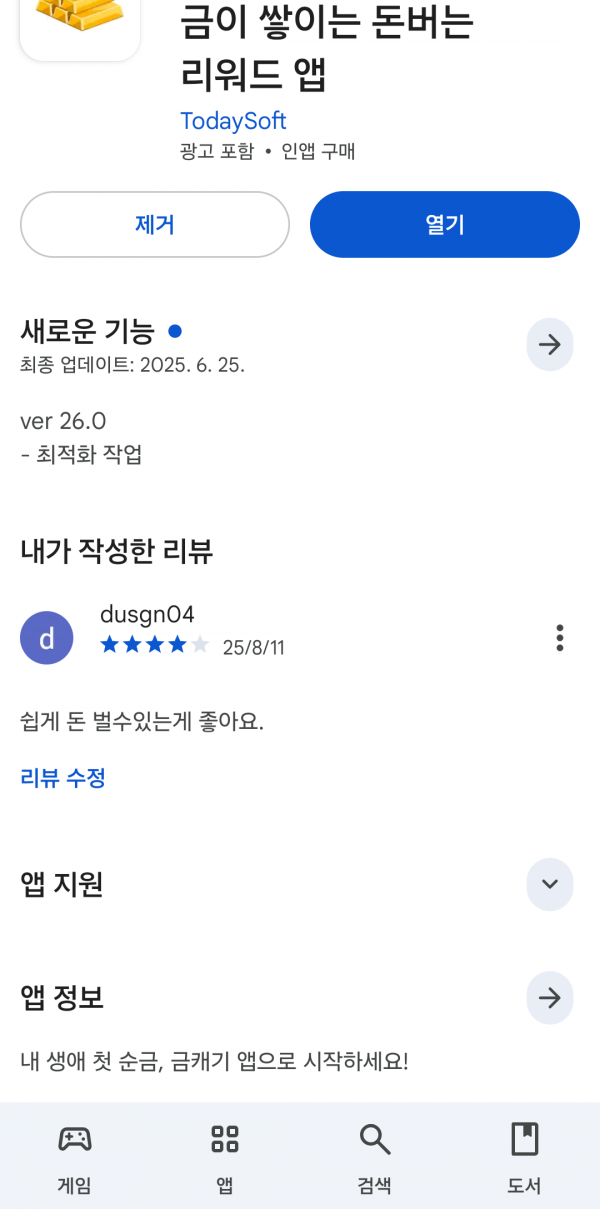Switch to the 게임 tab
The width and height of the screenshot is (600, 1209).
click(75, 1158)
